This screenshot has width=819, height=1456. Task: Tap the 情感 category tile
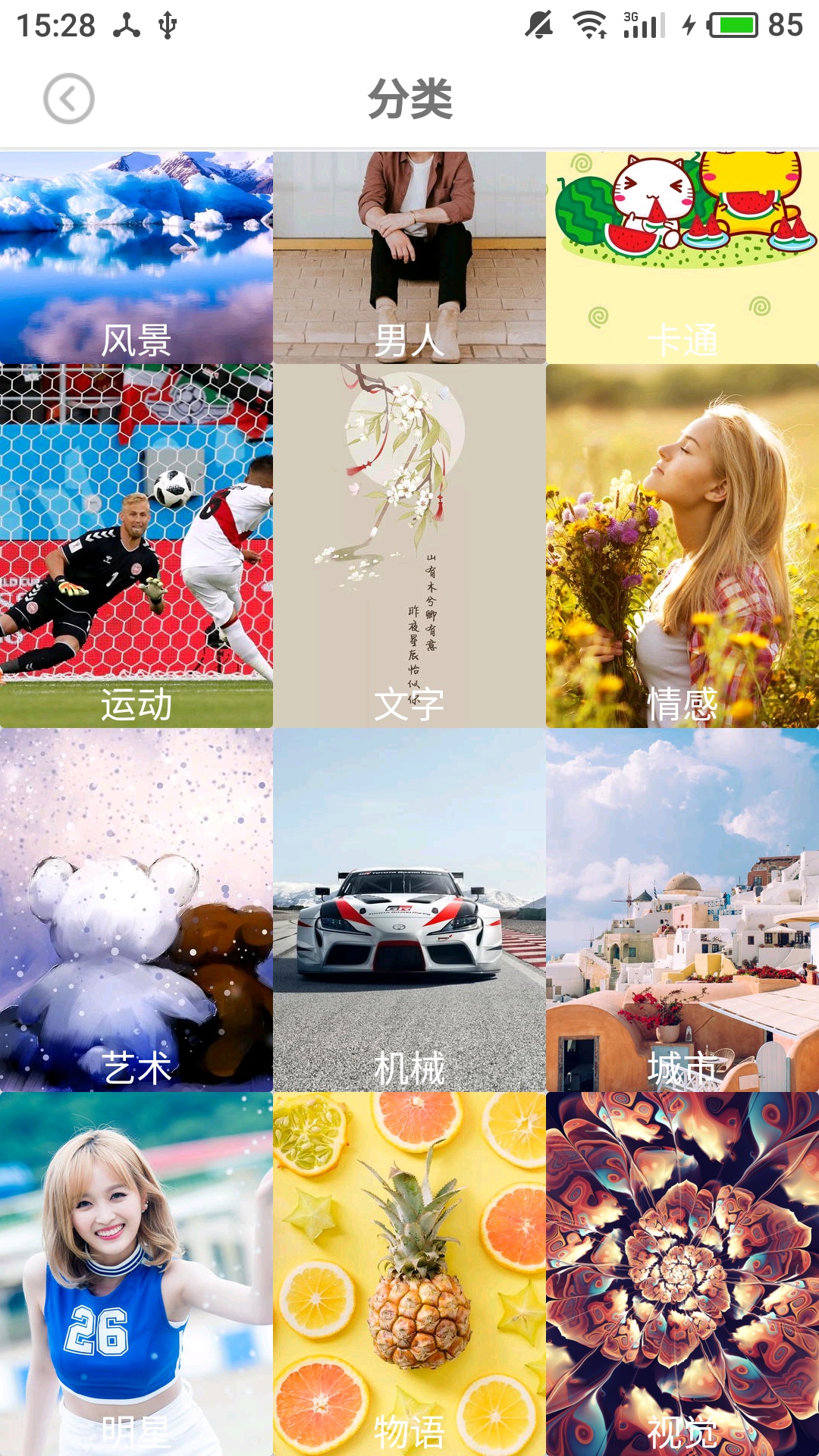(x=682, y=546)
